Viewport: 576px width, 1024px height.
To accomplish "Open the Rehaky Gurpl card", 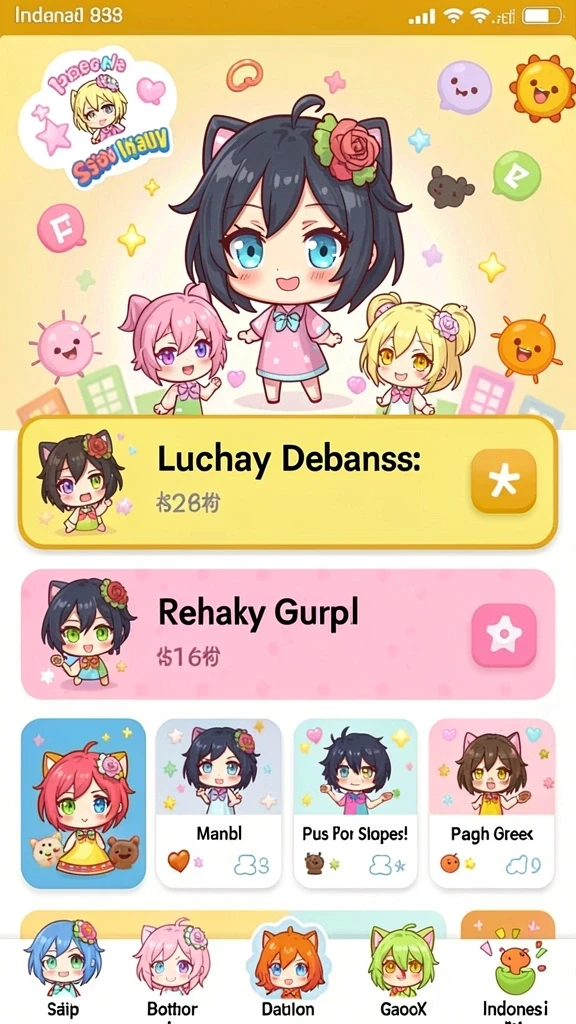I will tap(288, 634).
